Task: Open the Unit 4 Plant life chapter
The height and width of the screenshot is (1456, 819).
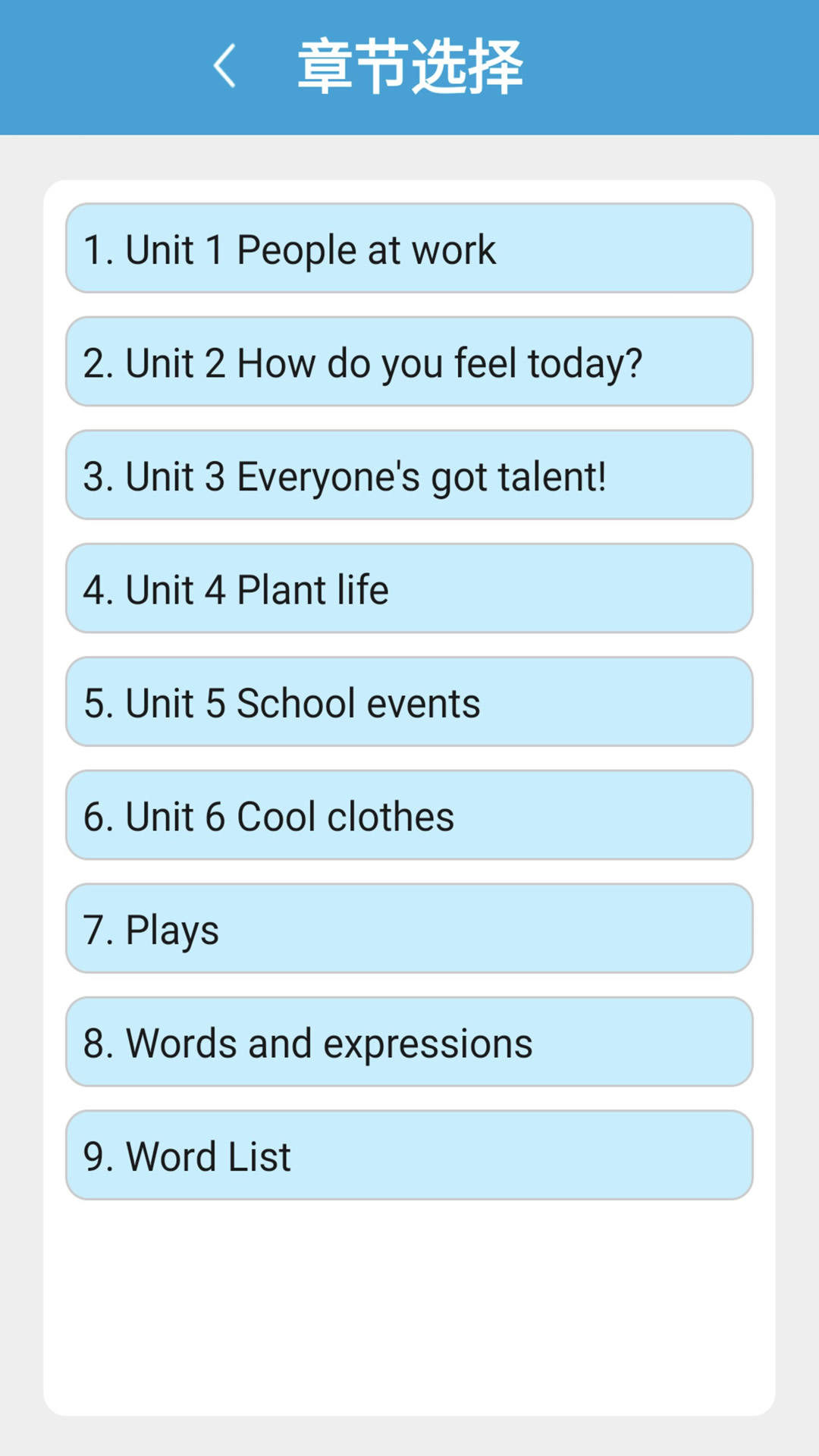Action: (x=409, y=588)
